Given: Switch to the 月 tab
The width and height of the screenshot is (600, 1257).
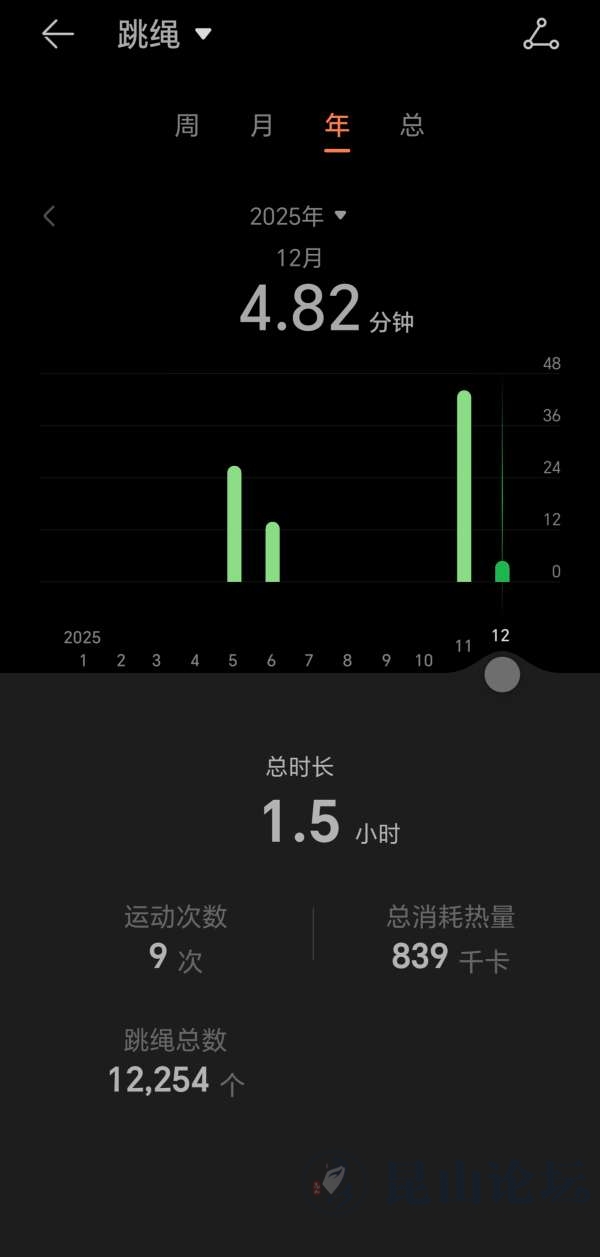Looking at the screenshot, I should 262,126.
